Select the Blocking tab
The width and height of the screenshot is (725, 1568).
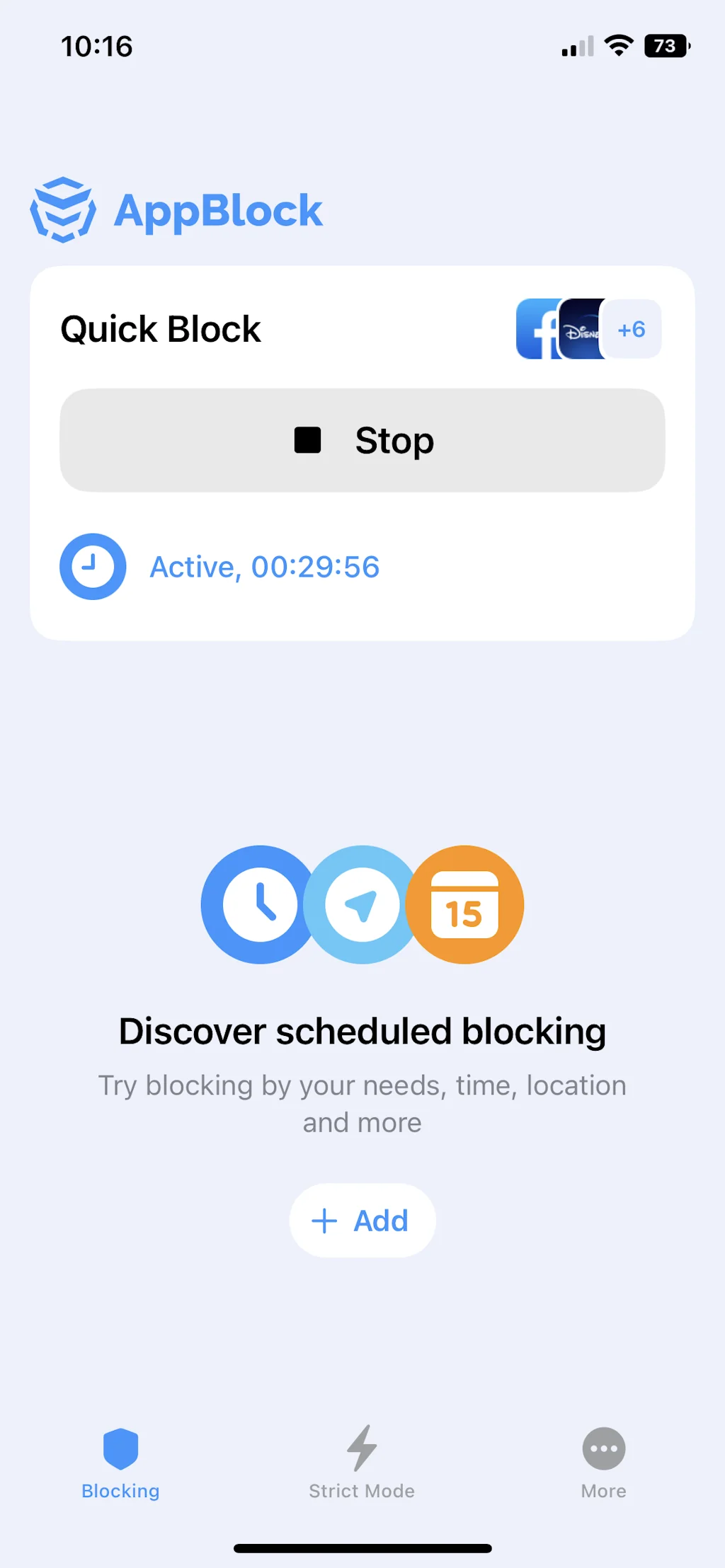[x=120, y=1465]
